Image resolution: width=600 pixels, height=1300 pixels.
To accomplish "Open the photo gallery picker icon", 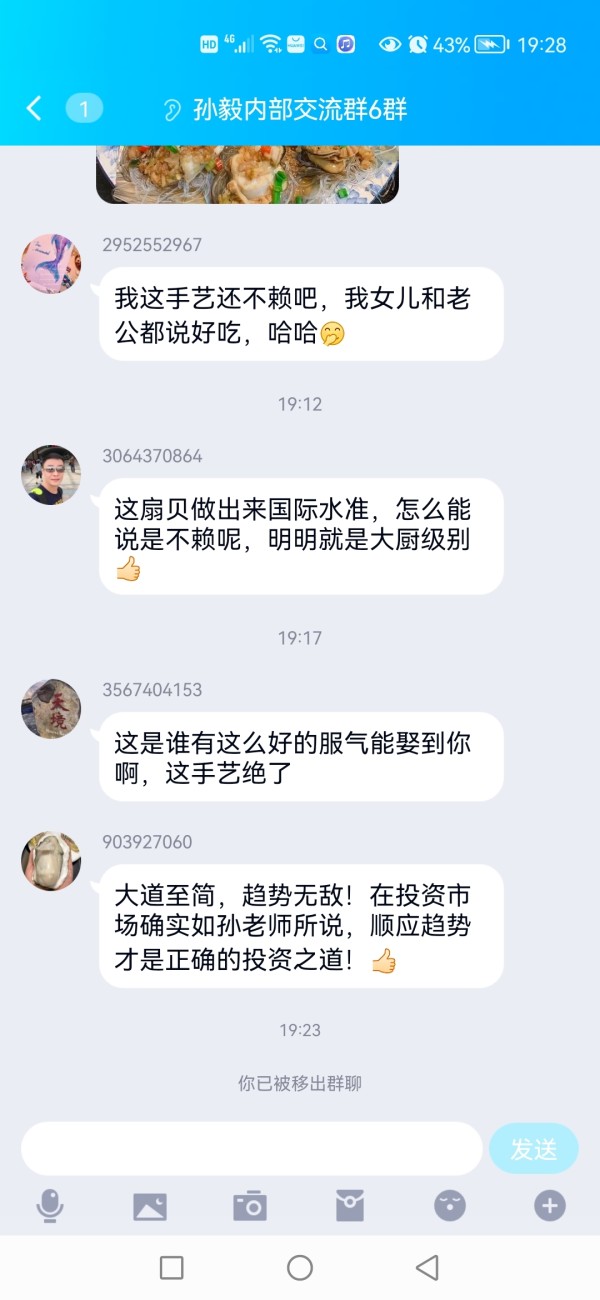I will click(x=150, y=1207).
